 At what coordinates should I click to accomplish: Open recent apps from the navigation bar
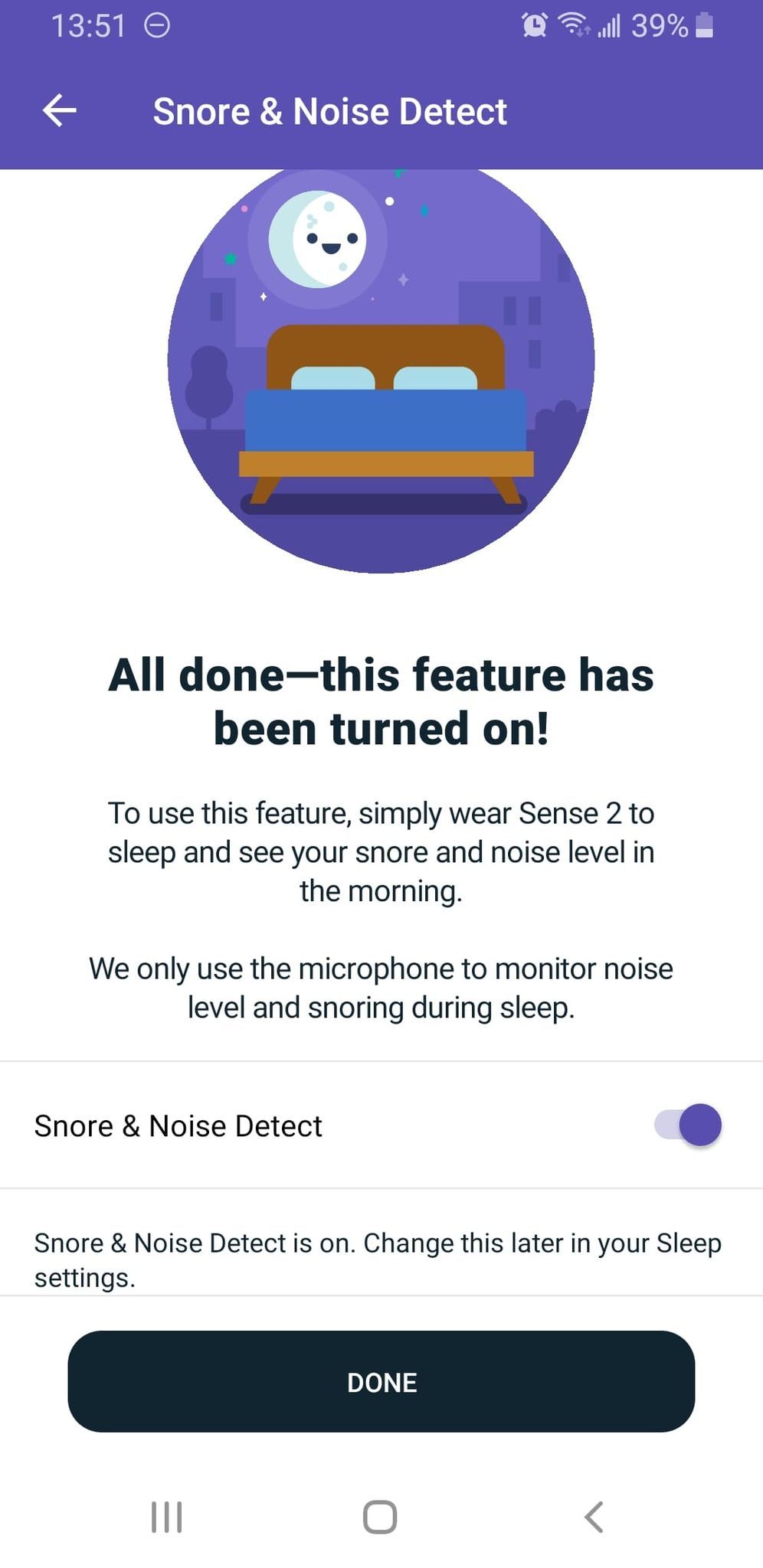166,1517
